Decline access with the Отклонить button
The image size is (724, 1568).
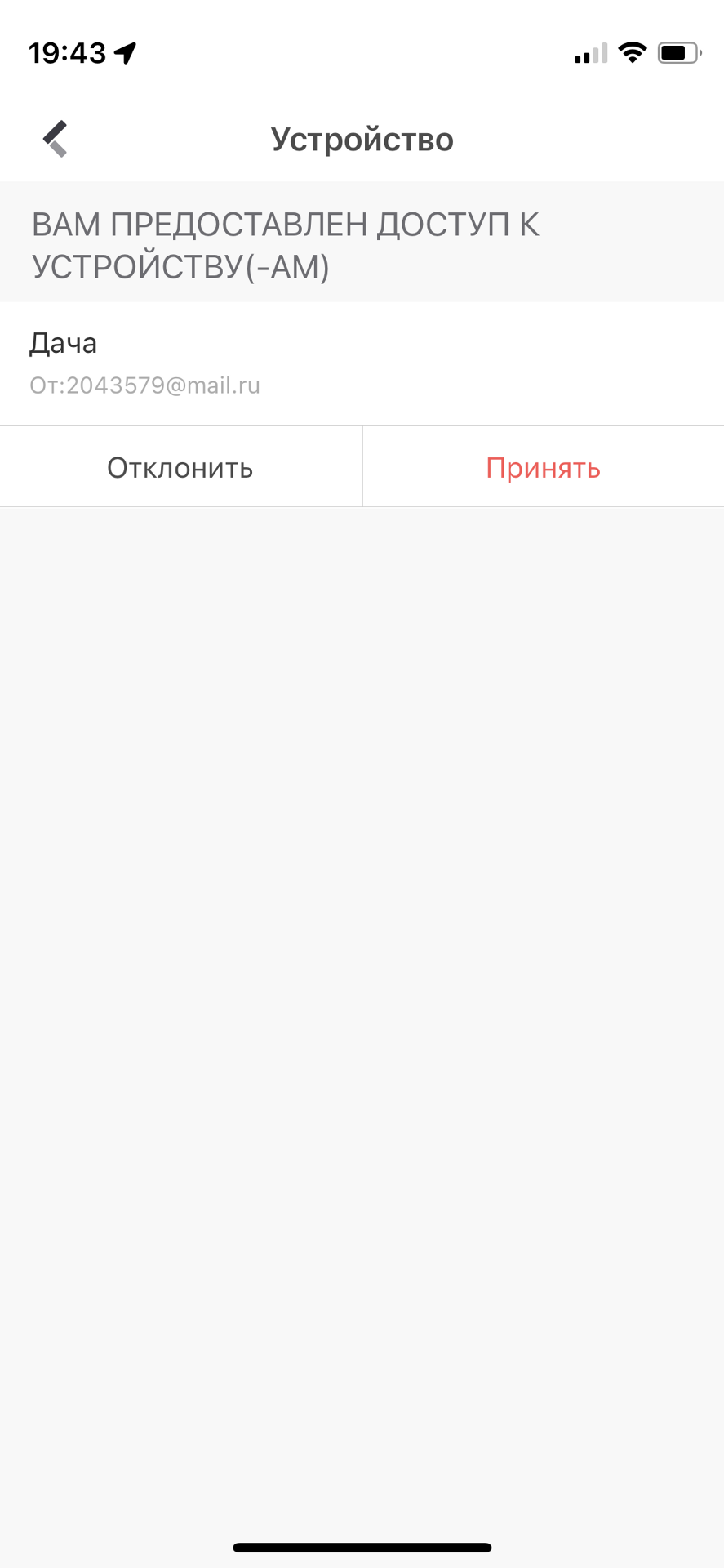(x=180, y=468)
